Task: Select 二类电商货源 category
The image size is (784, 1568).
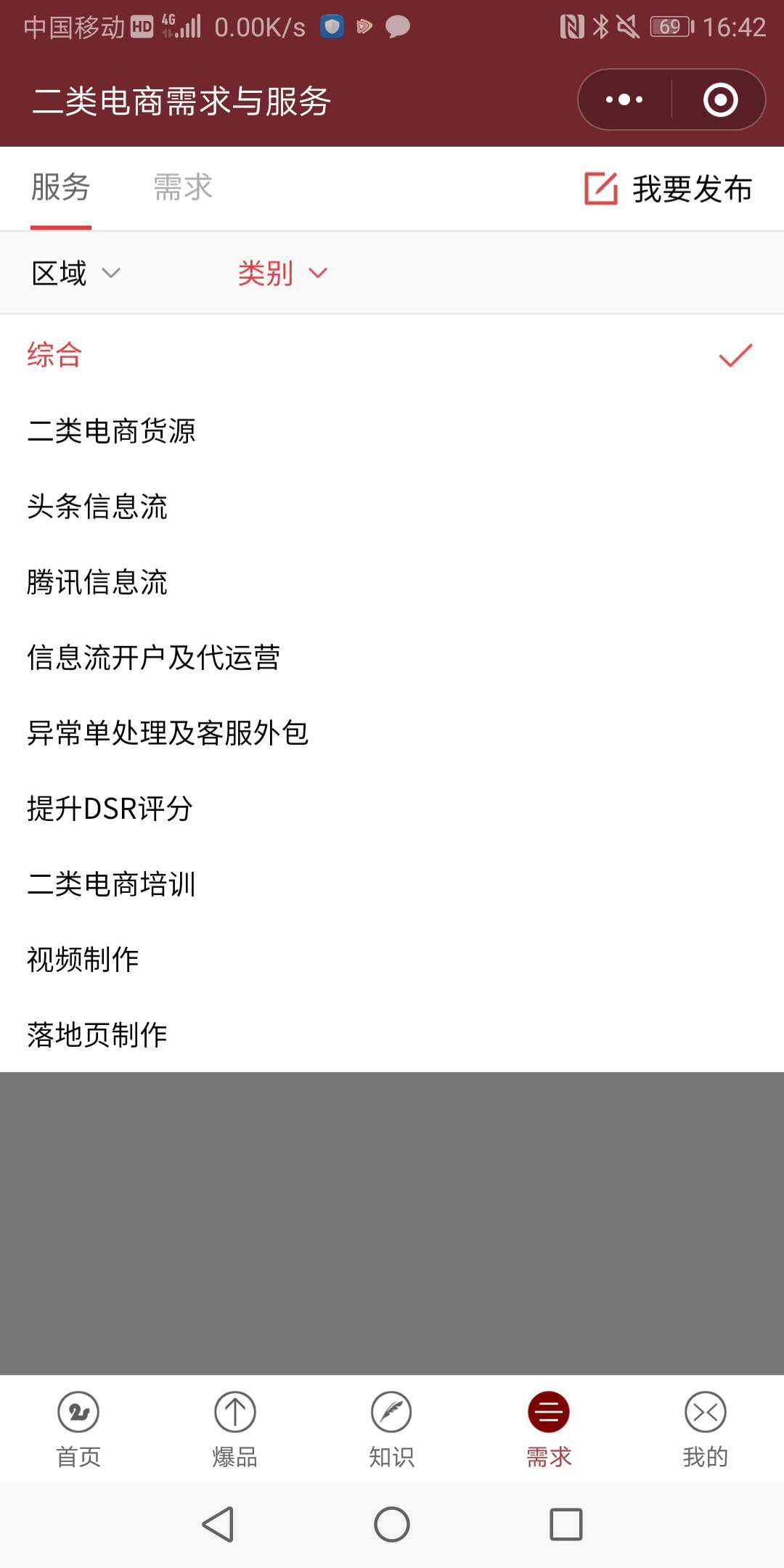Action: tap(392, 431)
